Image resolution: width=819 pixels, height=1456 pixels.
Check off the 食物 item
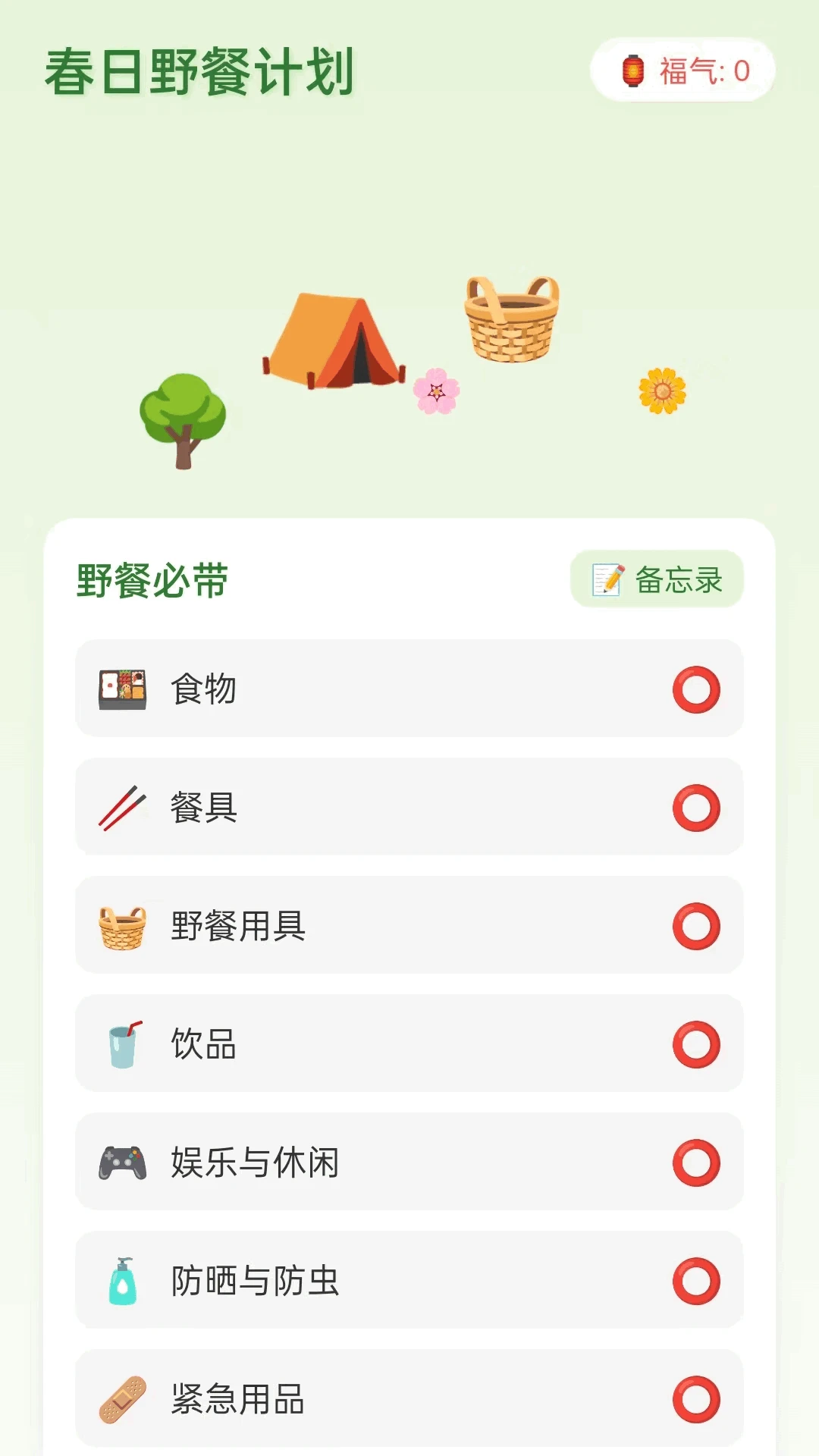695,689
